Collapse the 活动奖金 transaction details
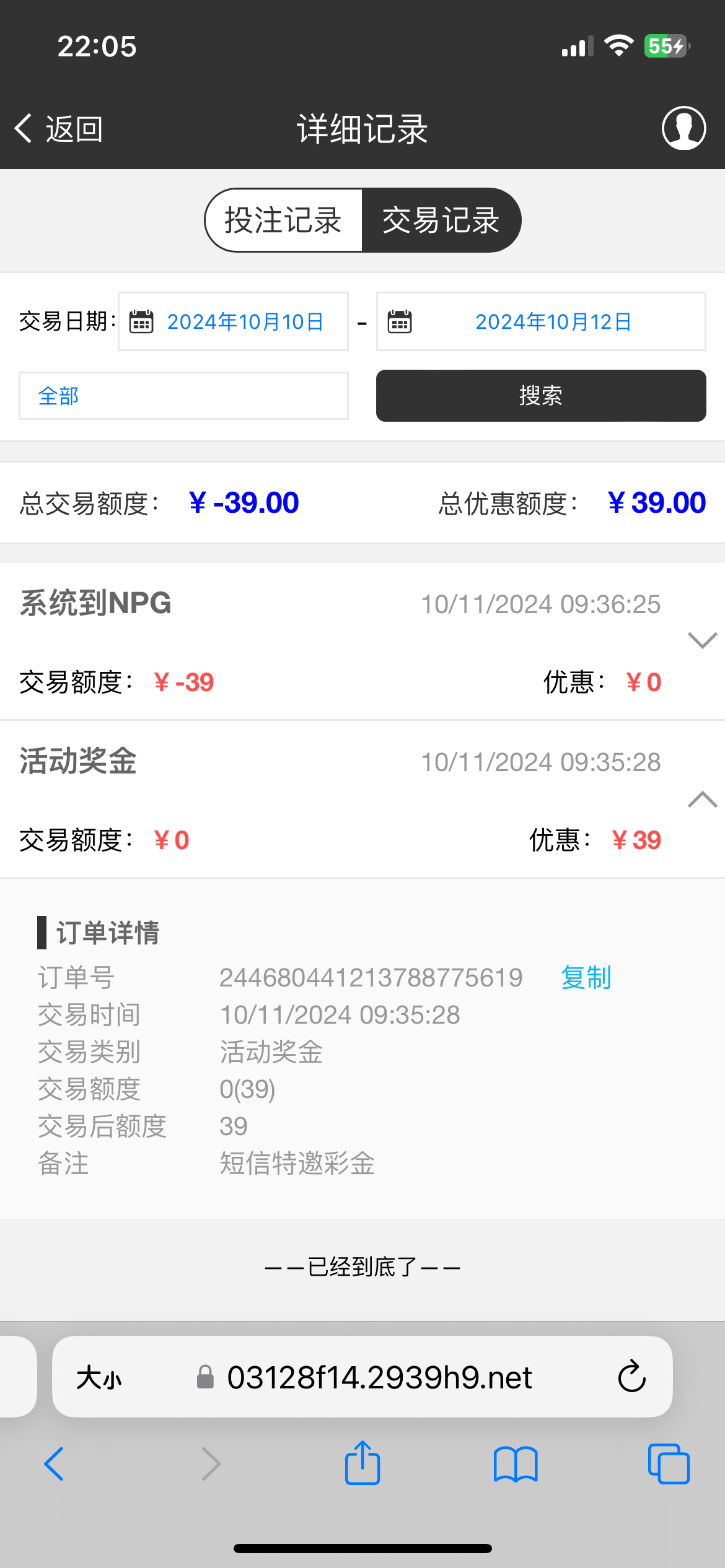This screenshot has width=725, height=1568. click(x=702, y=799)
